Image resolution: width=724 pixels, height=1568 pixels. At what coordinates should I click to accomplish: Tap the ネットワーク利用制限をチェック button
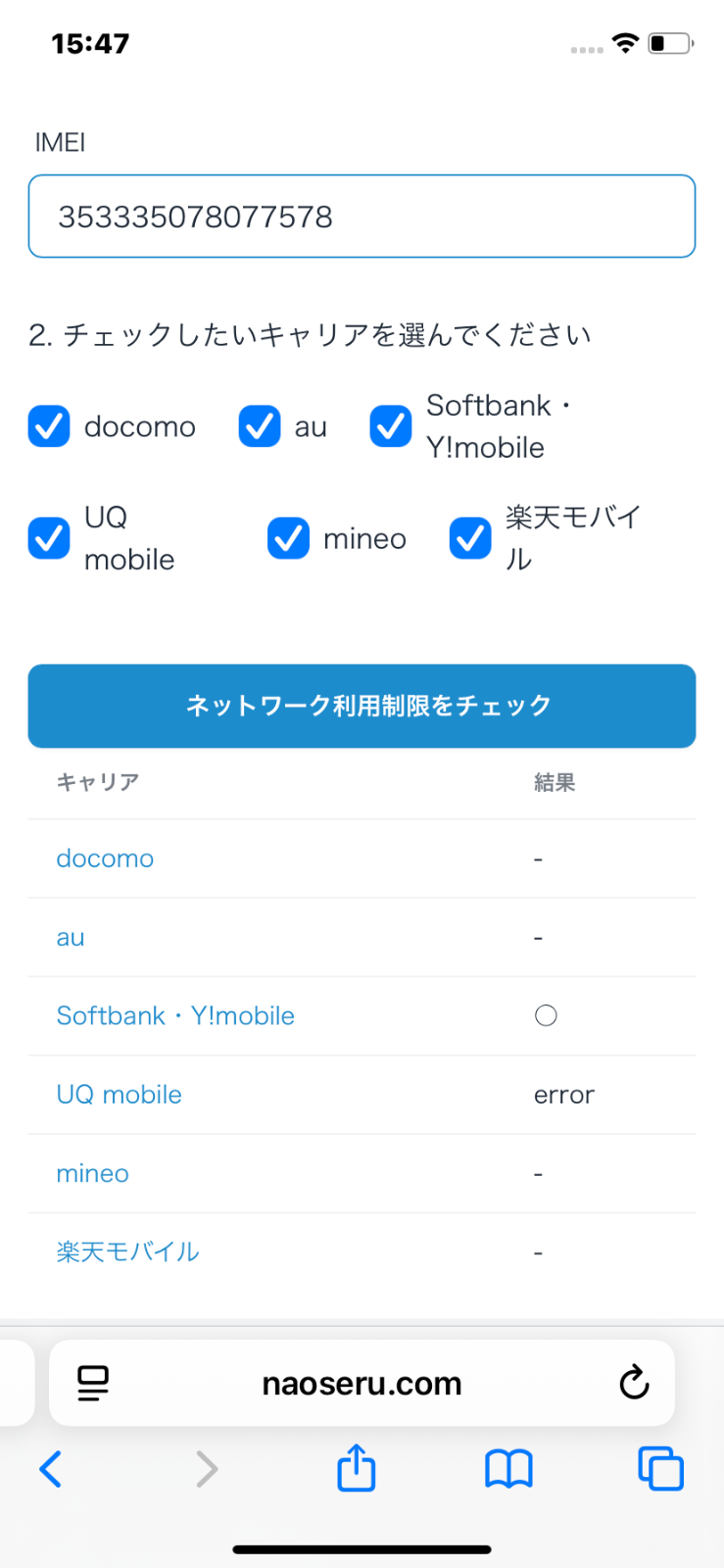pos(362,706)
